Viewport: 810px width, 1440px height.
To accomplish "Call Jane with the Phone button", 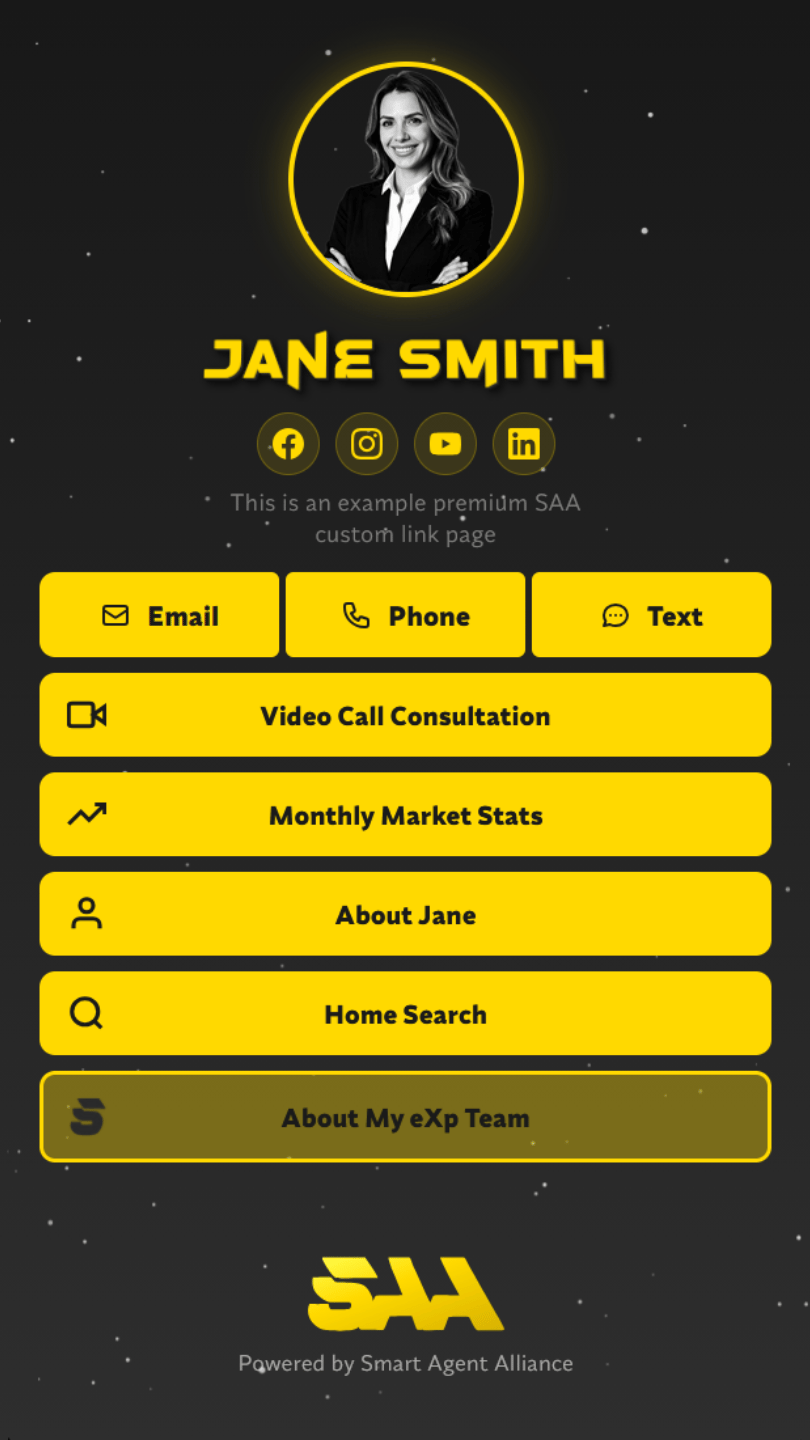I will tap(405, 615).
